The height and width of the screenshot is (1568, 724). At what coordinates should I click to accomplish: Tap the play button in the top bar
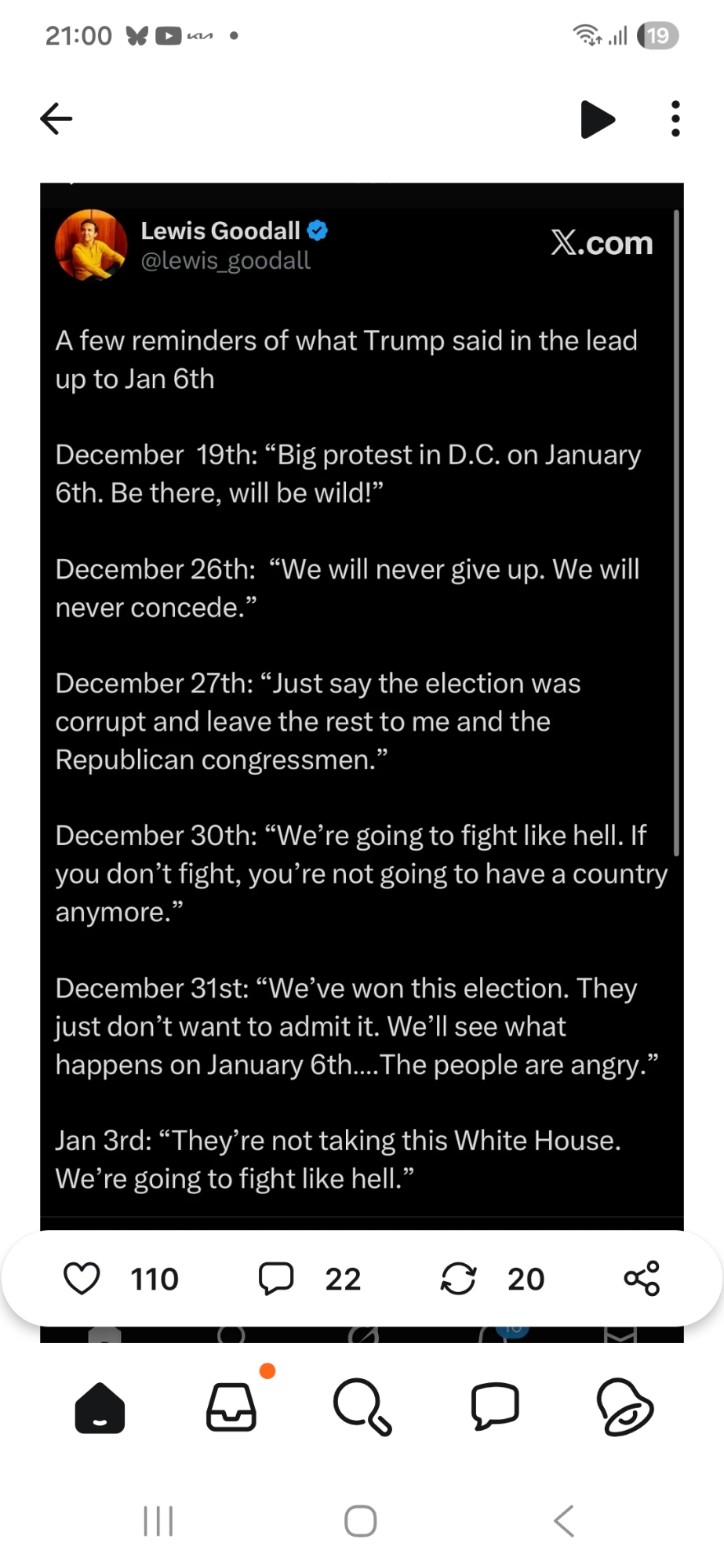point(598,119)
